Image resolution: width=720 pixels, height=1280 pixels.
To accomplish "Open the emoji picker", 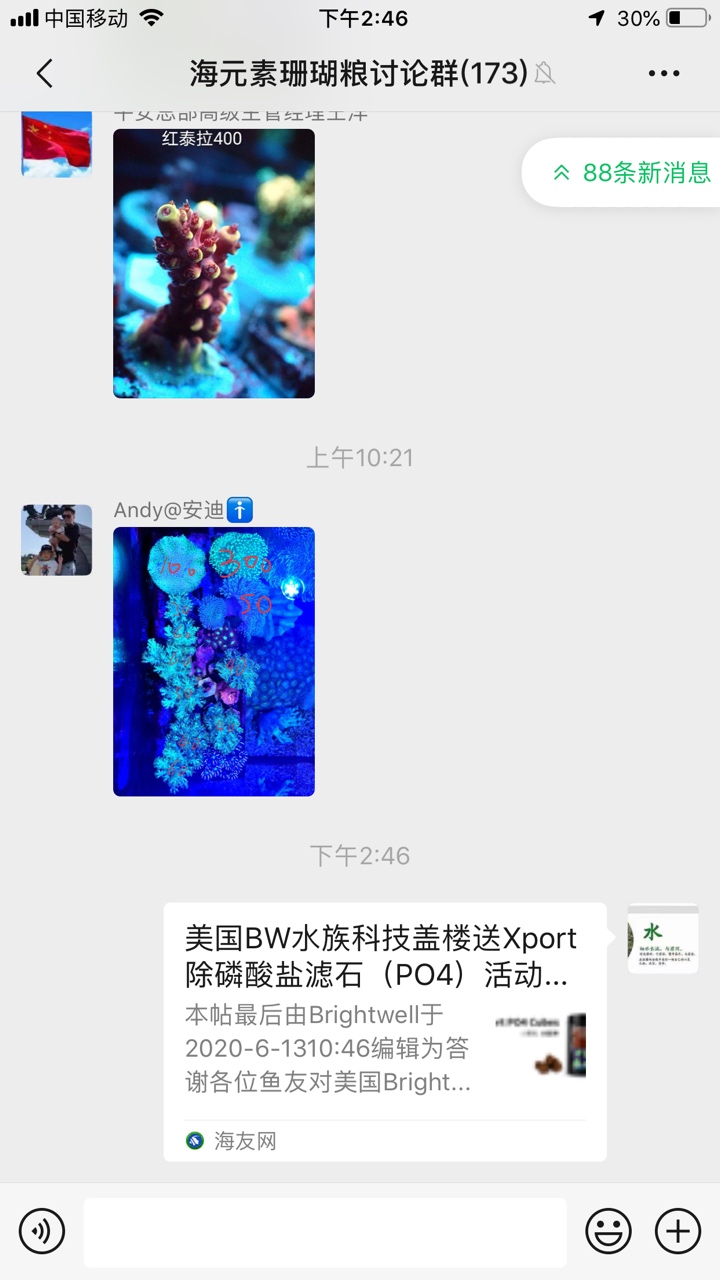I will (608, 1231).
